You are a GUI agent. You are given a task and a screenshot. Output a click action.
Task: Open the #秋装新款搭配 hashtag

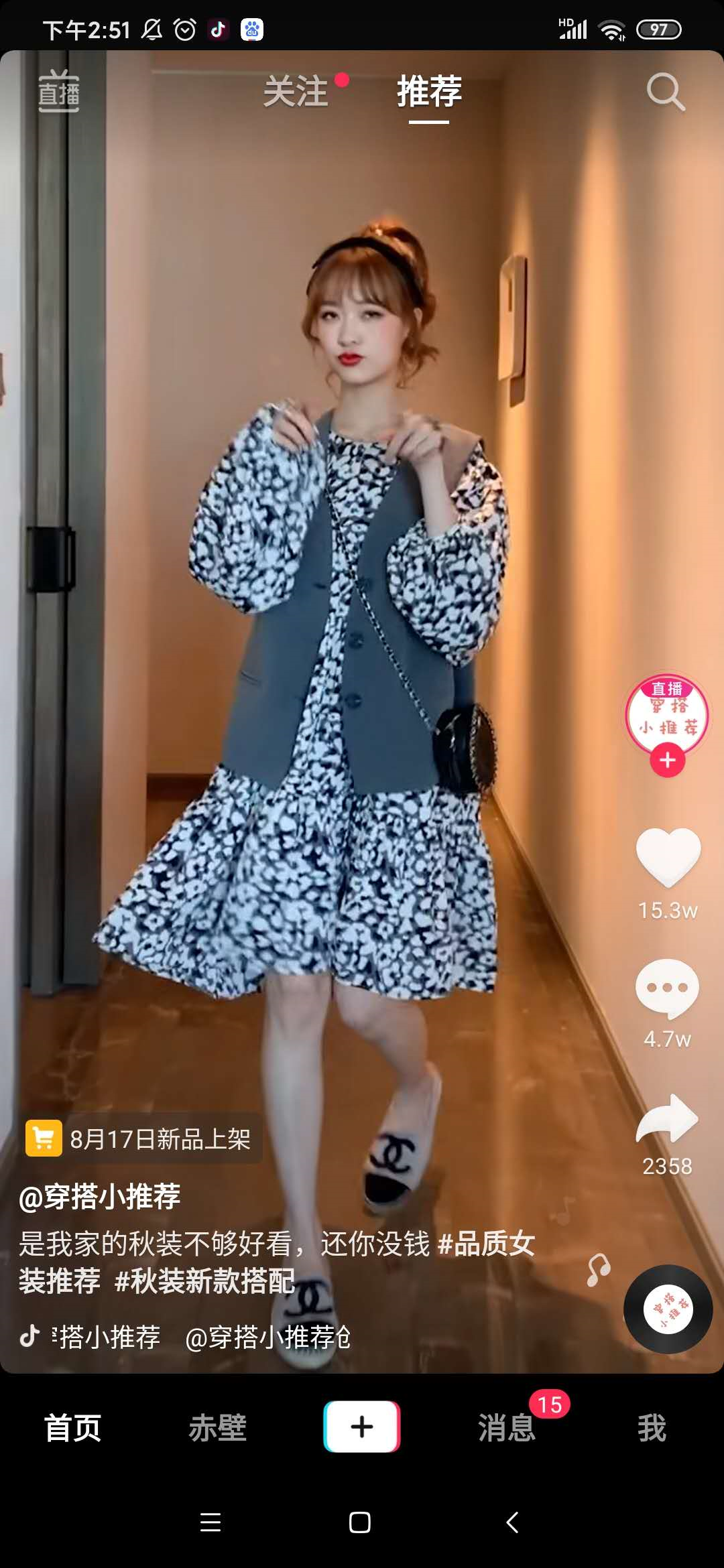click(x=204, y=1281)
